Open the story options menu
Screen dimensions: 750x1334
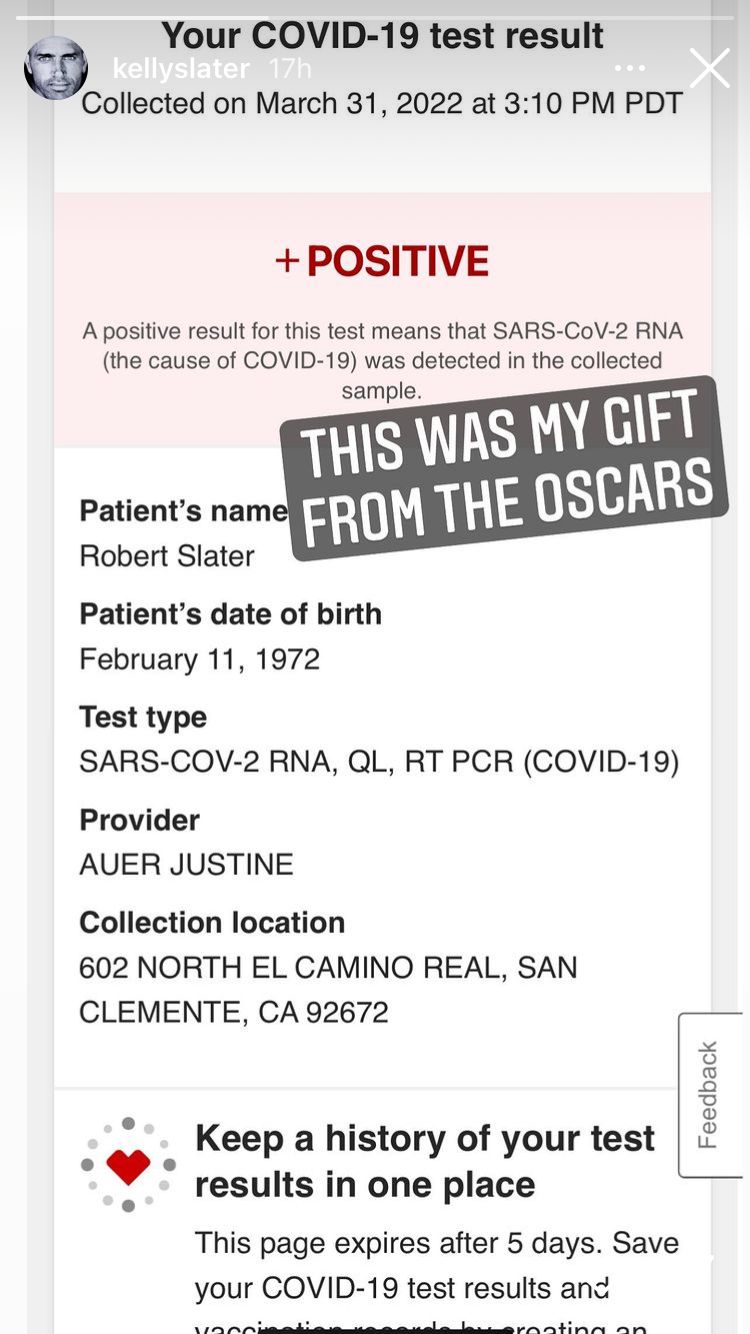tap(630, 69)
